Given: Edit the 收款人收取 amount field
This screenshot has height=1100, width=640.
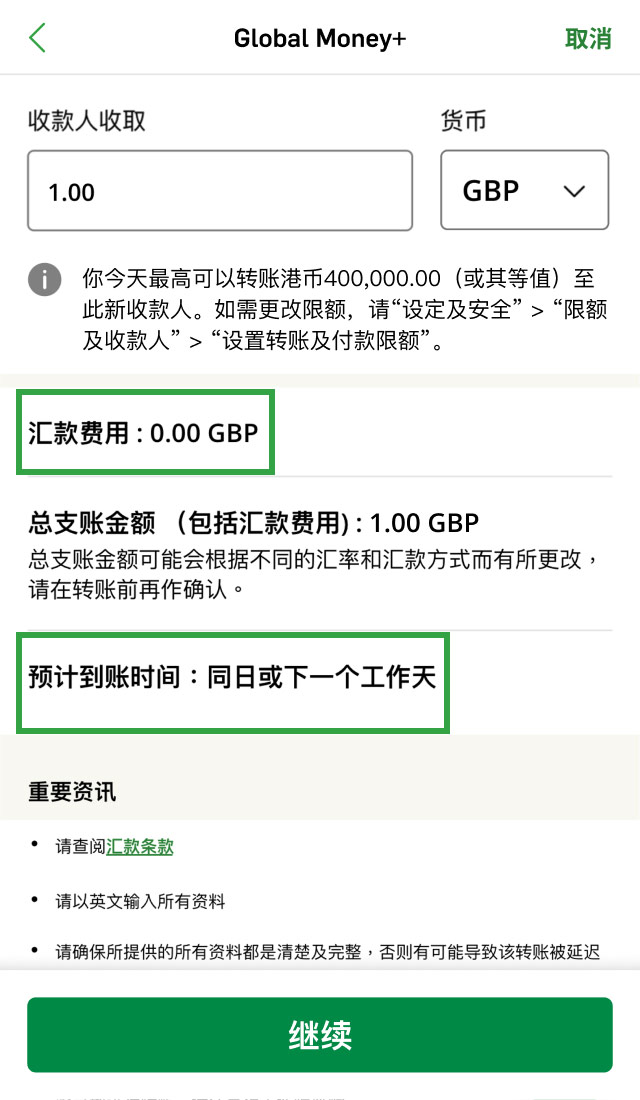Looking at the screenshot, I should [x=220, y=191].
